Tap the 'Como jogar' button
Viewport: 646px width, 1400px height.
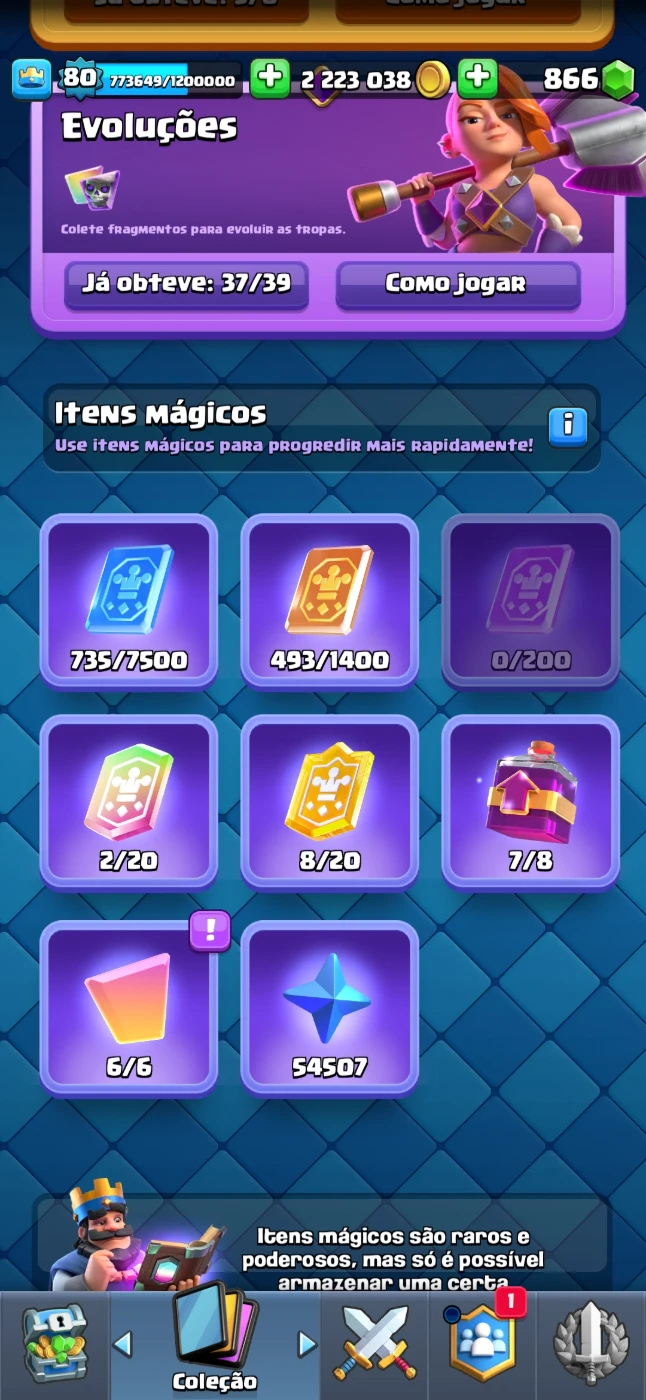pyautogui.click(x=457, y=284)
